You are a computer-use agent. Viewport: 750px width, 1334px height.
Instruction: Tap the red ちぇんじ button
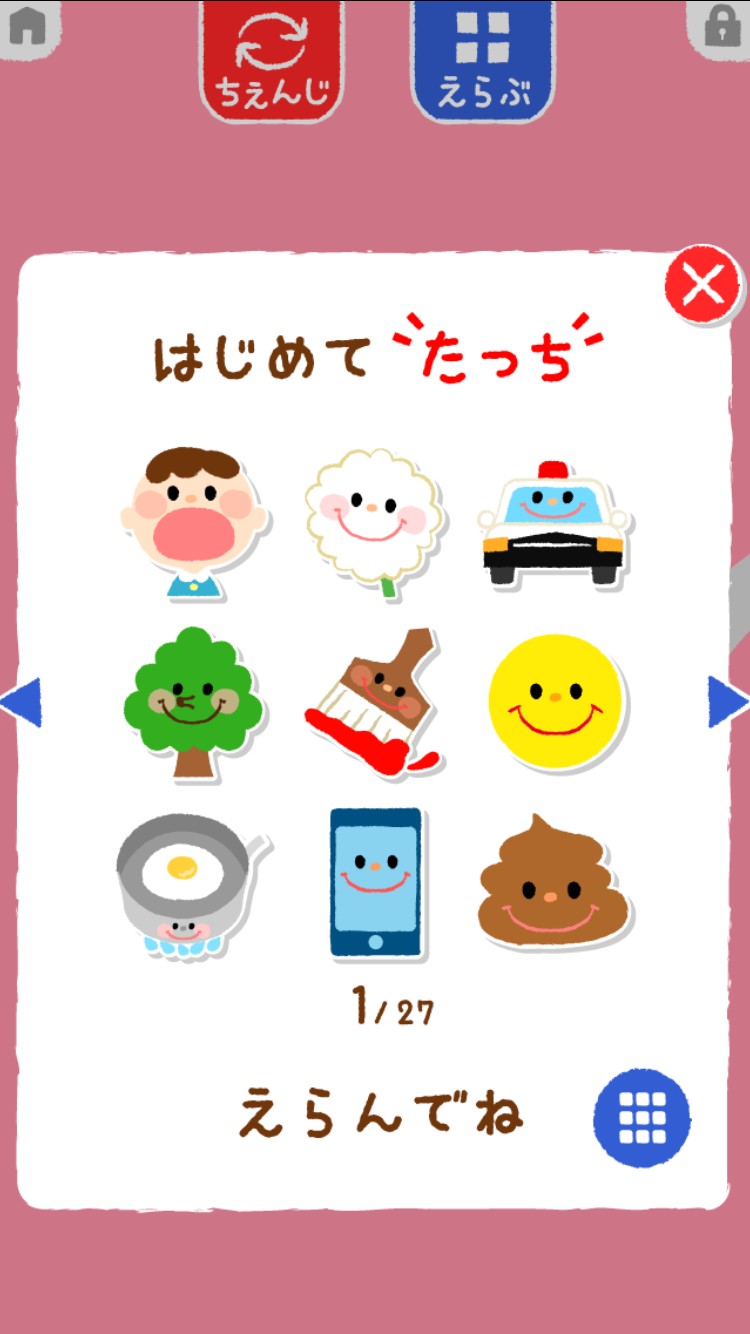click(x=271, y=61)
